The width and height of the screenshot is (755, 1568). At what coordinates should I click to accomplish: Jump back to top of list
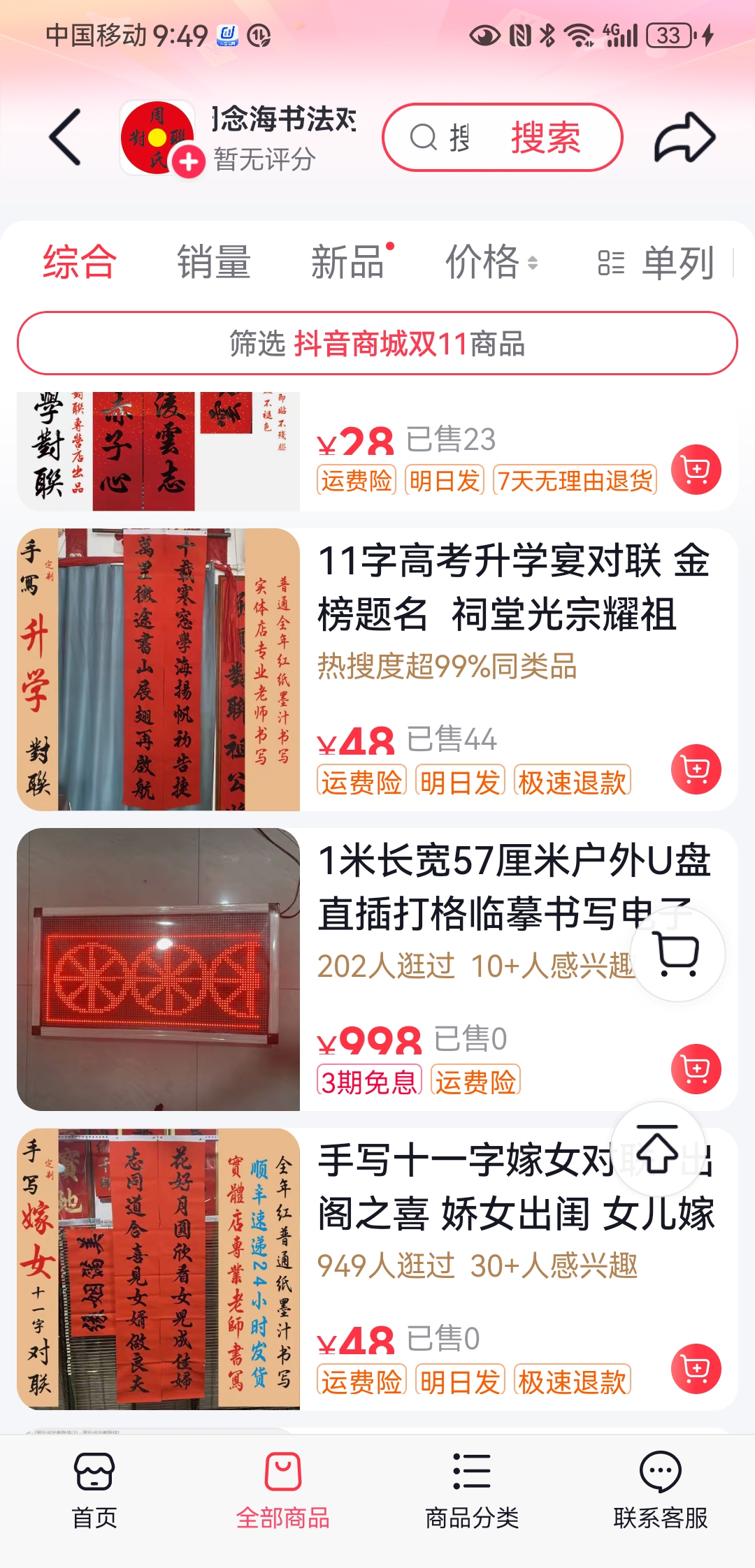pos(657,1149)
